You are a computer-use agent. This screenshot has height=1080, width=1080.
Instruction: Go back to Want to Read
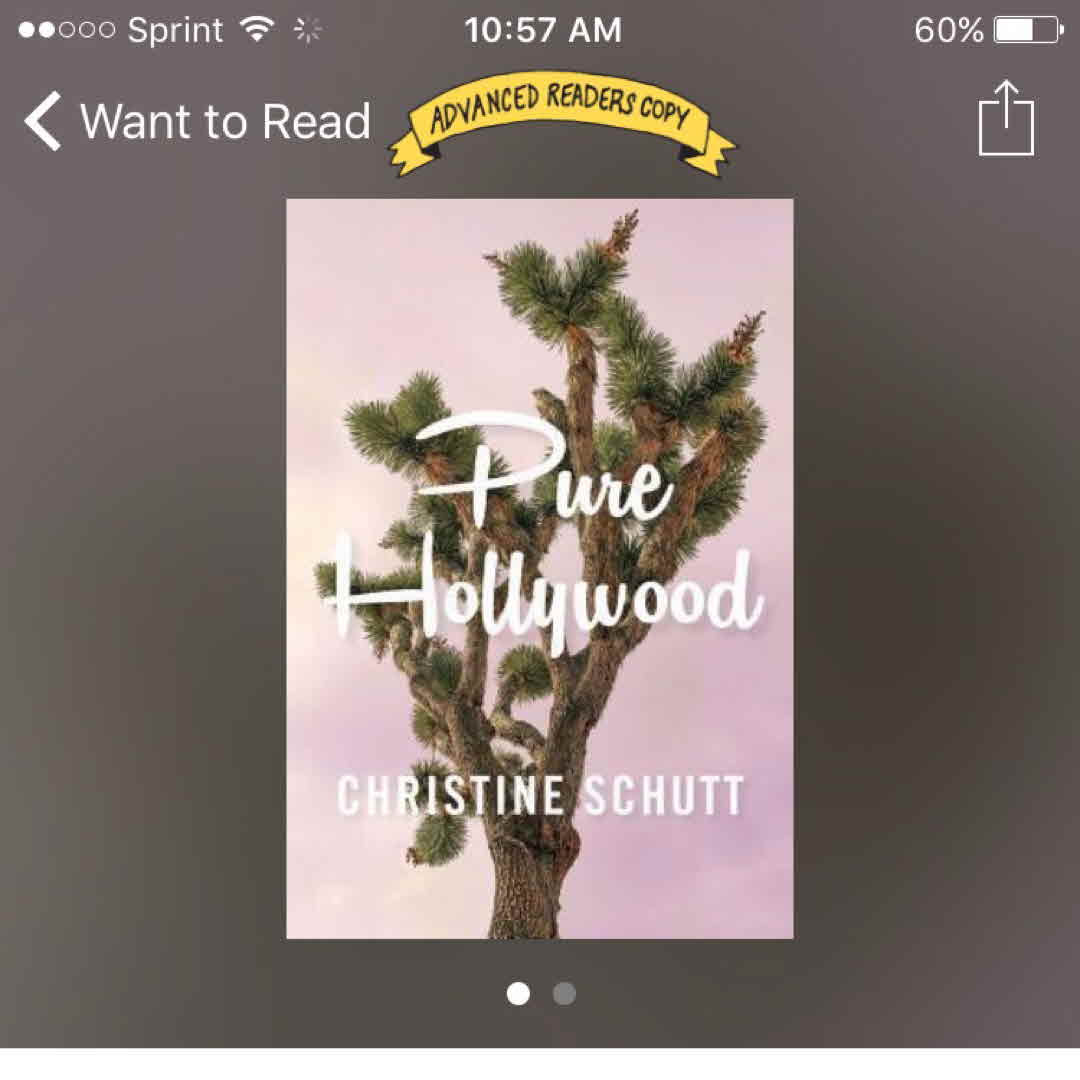196,121
